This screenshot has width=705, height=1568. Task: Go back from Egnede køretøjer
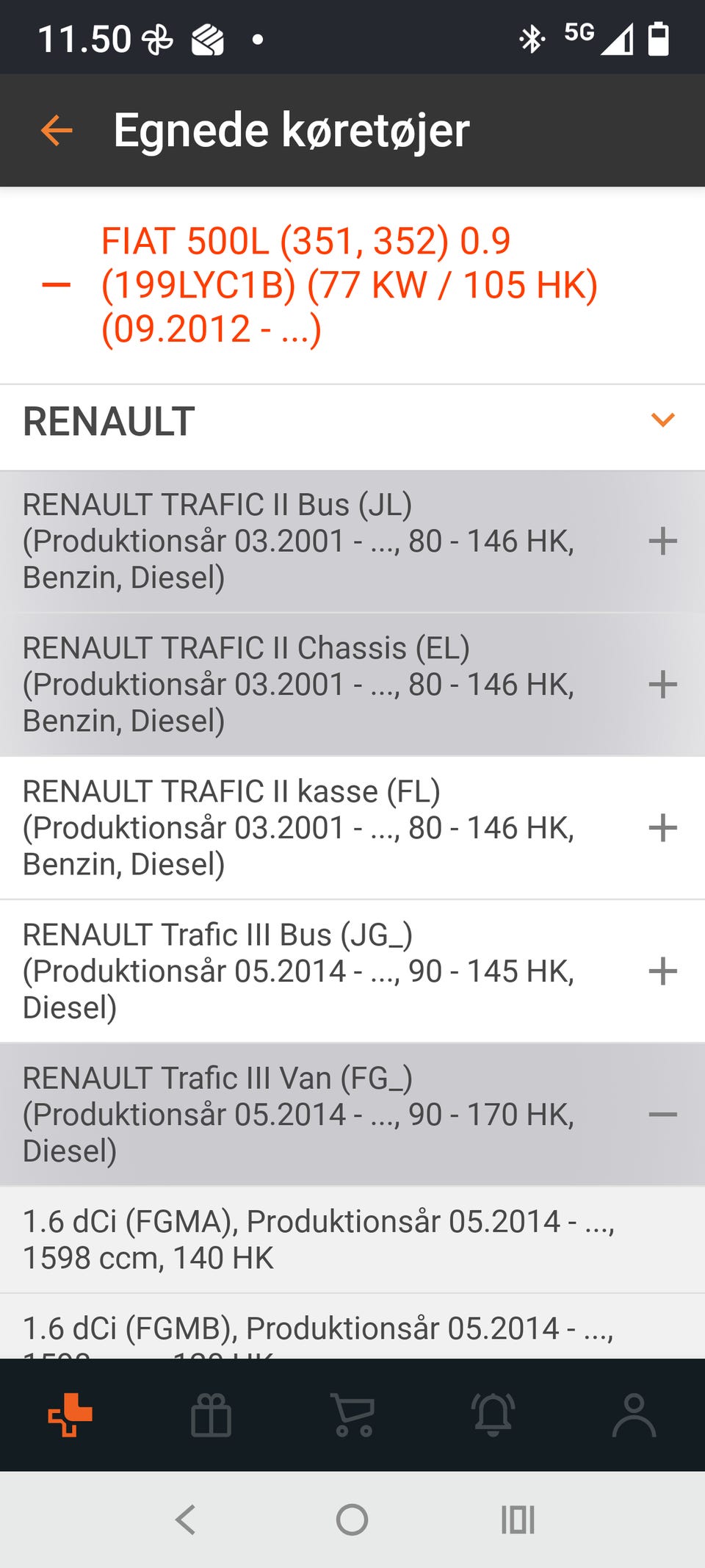[x=57, y=131]
